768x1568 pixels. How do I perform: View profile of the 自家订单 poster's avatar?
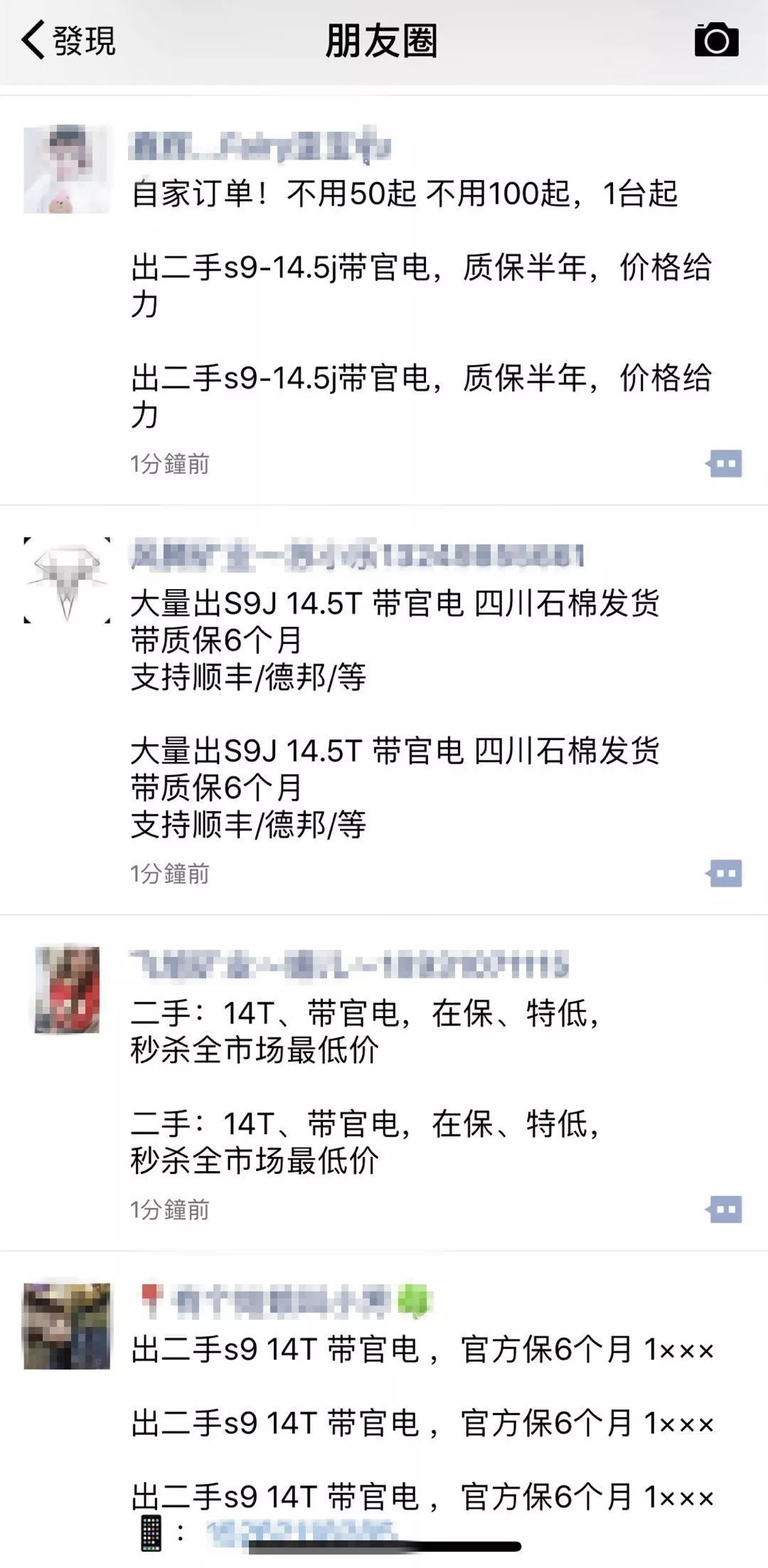click(67, 170)
